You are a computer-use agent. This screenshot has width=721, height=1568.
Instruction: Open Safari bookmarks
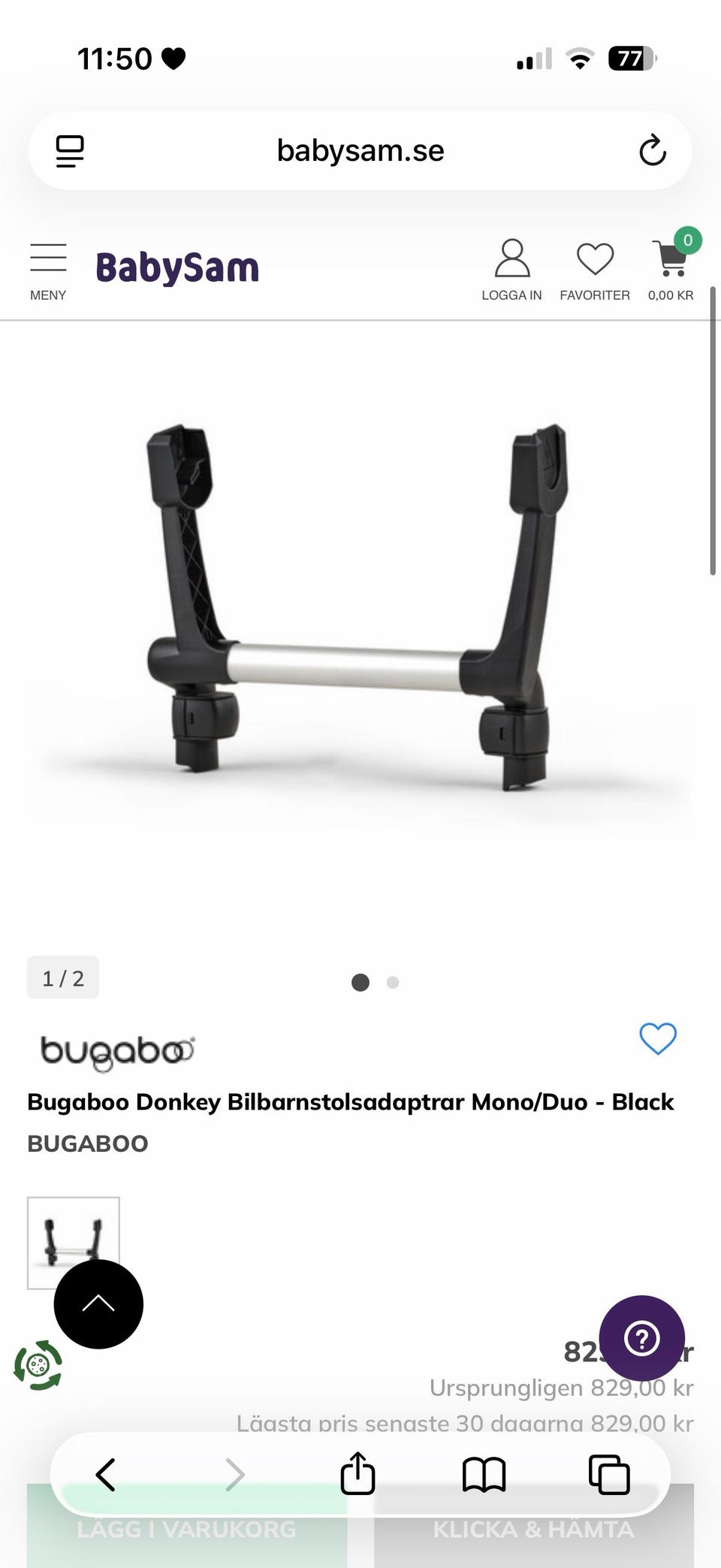pyautogui.click(x=484, y=1474)
